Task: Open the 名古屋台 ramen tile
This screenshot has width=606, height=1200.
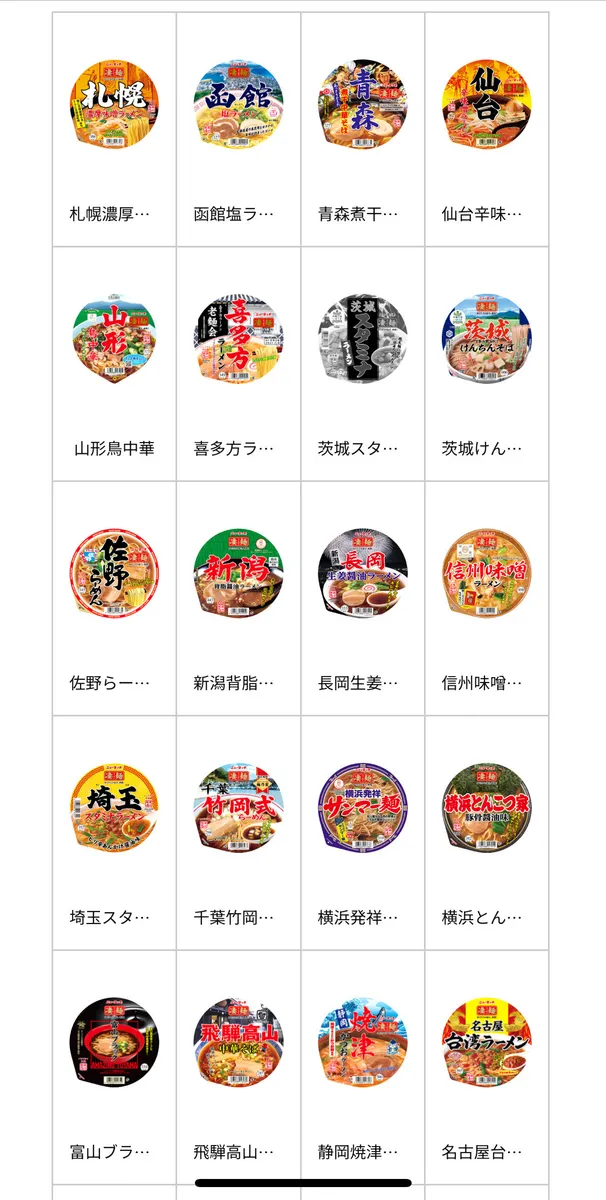Action: (486, 1042)
